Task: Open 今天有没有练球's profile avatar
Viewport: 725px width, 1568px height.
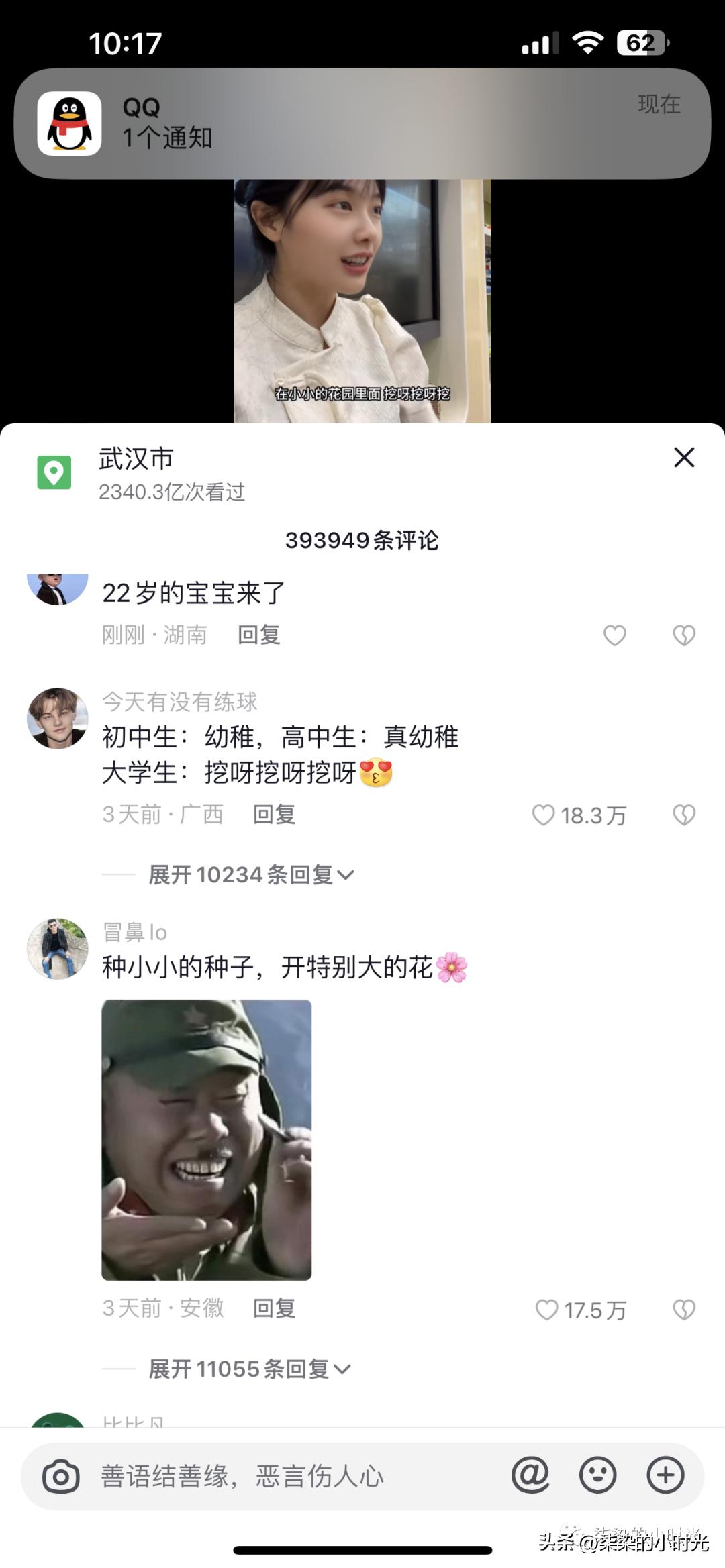Action: (x=58, y=718)
